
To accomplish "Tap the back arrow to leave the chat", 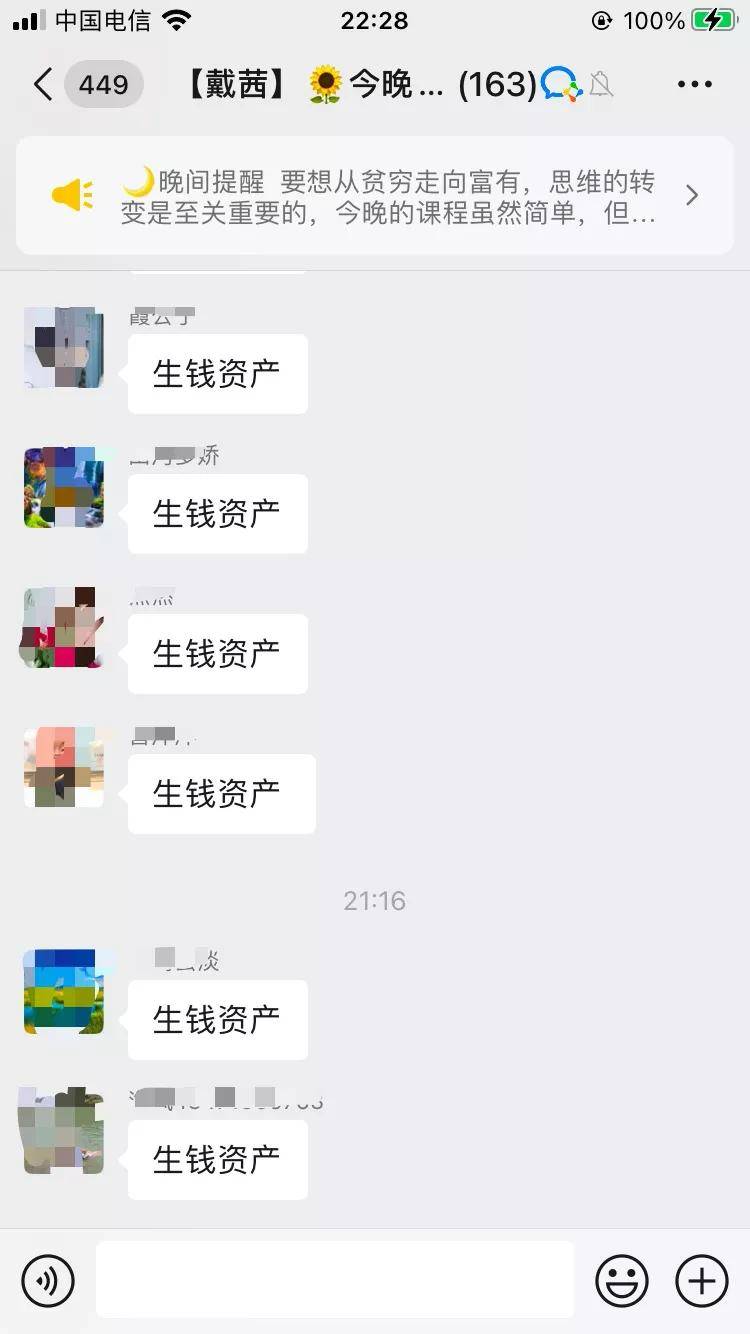I will pyautogui.click(x=42, y=85).
